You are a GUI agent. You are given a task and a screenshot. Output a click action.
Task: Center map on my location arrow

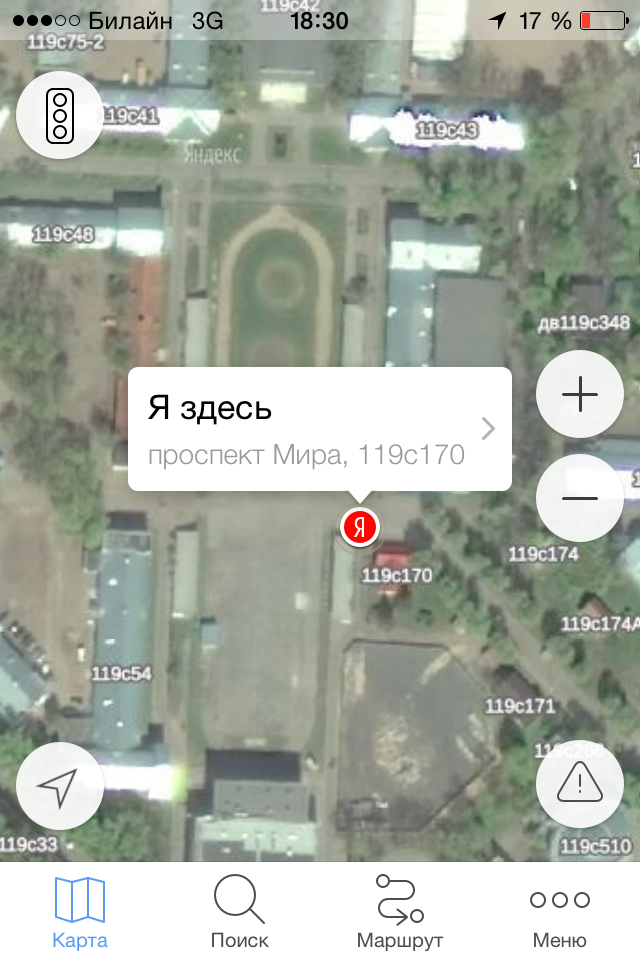point(60,786)
